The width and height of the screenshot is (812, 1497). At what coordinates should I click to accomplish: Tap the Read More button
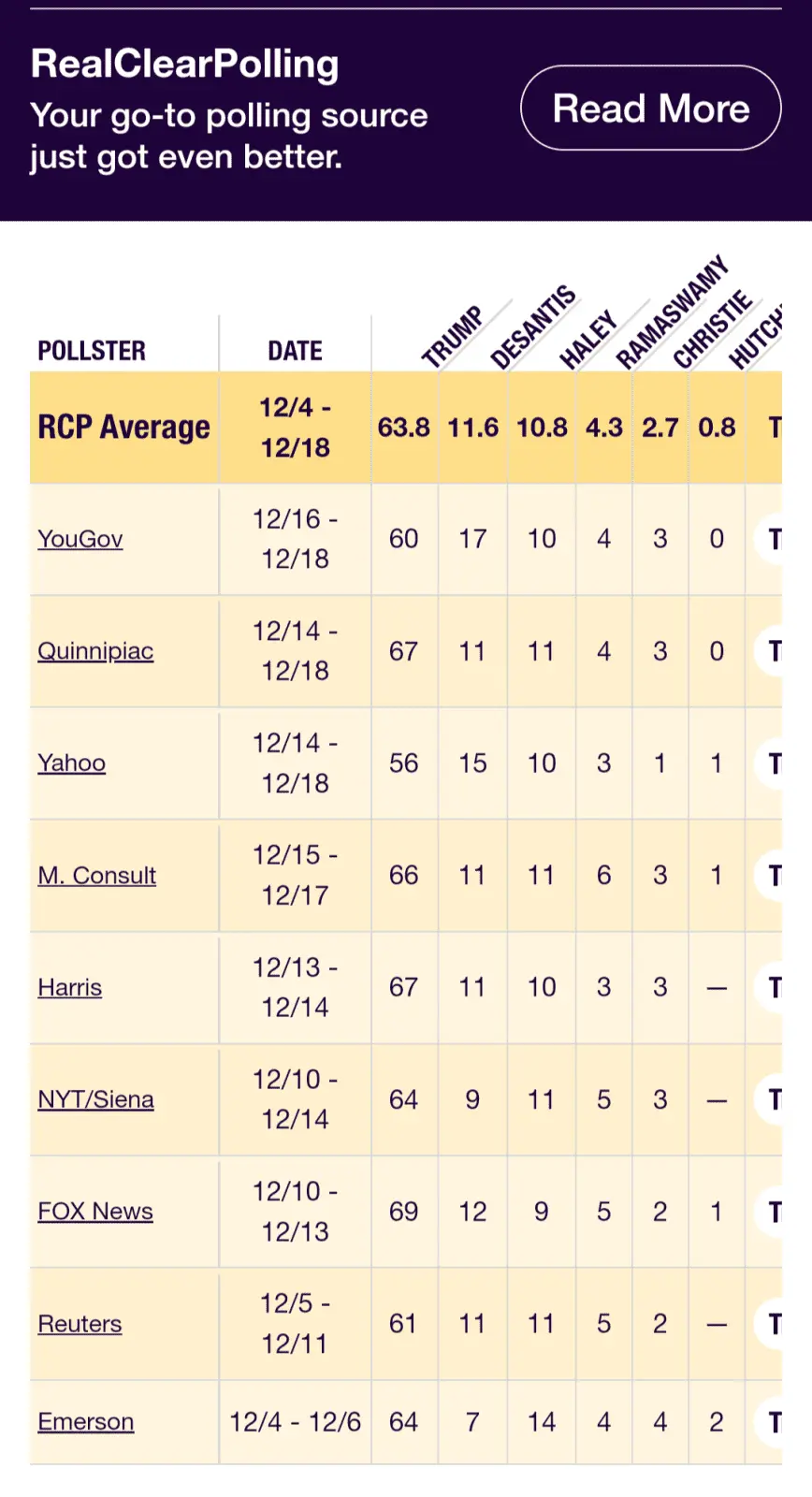650,109
